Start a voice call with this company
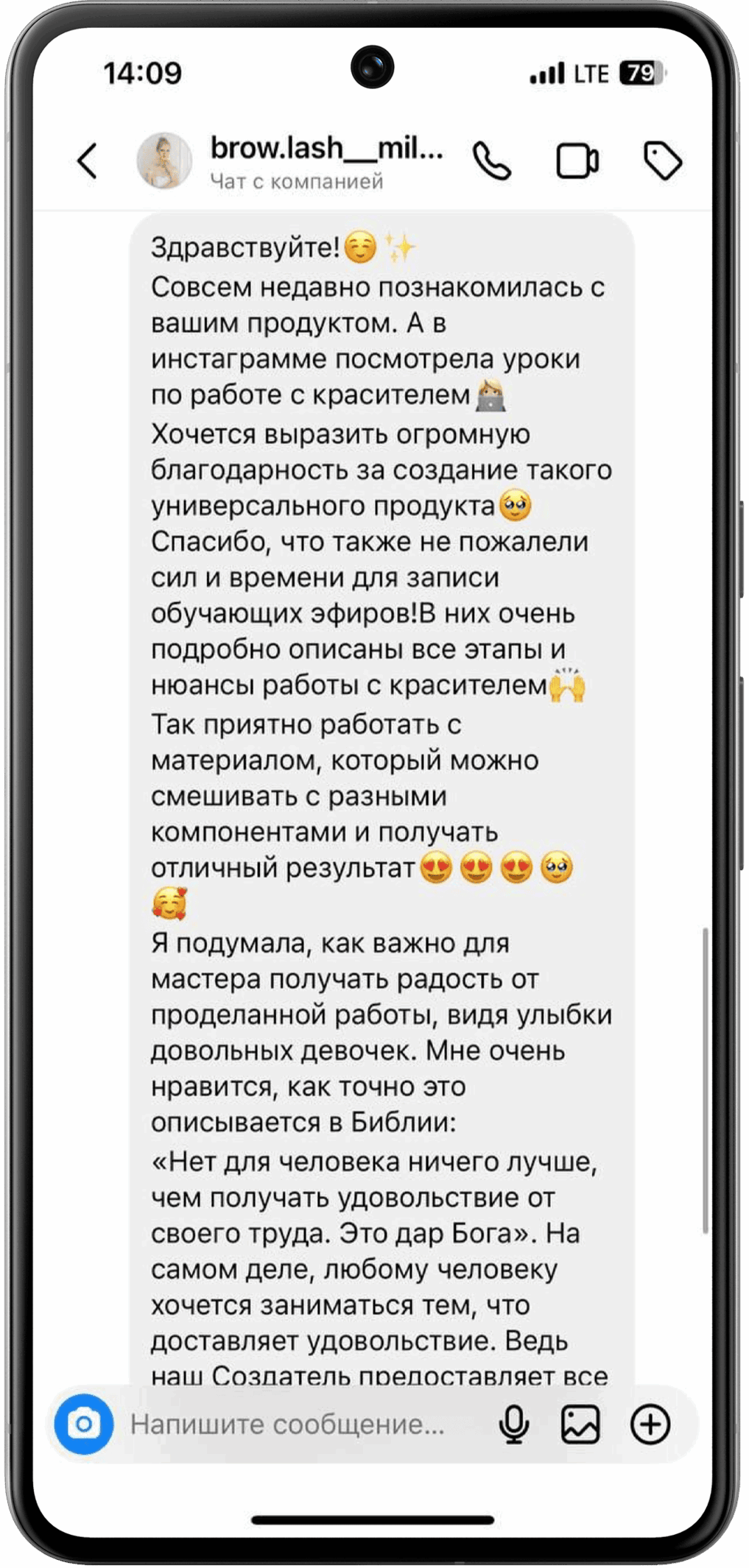Screen dimensions: 749x1568 pos(492,161)
